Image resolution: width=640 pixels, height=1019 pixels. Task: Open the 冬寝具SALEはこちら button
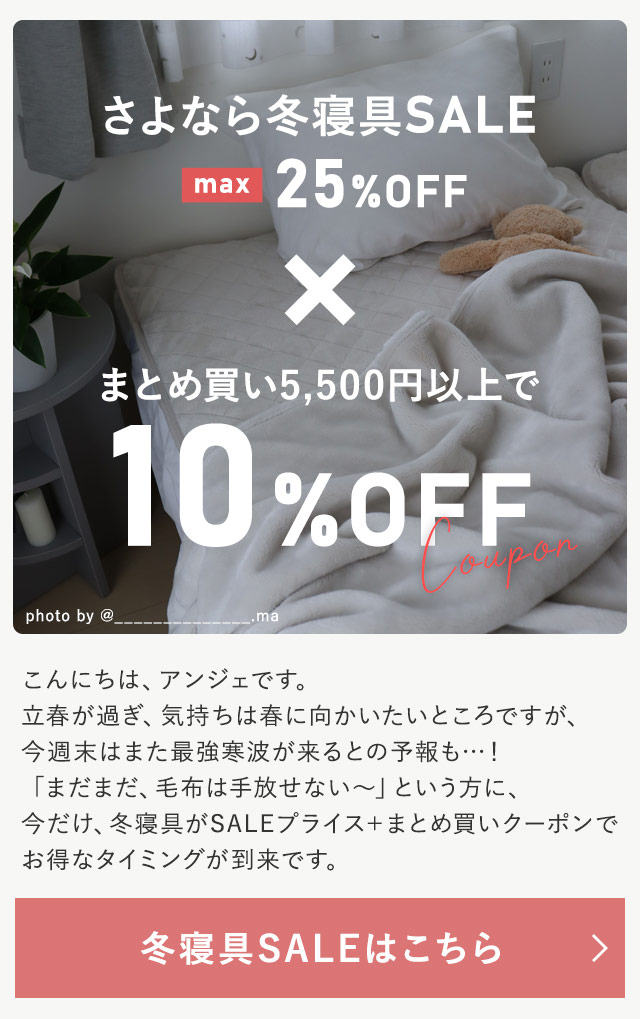320,947
